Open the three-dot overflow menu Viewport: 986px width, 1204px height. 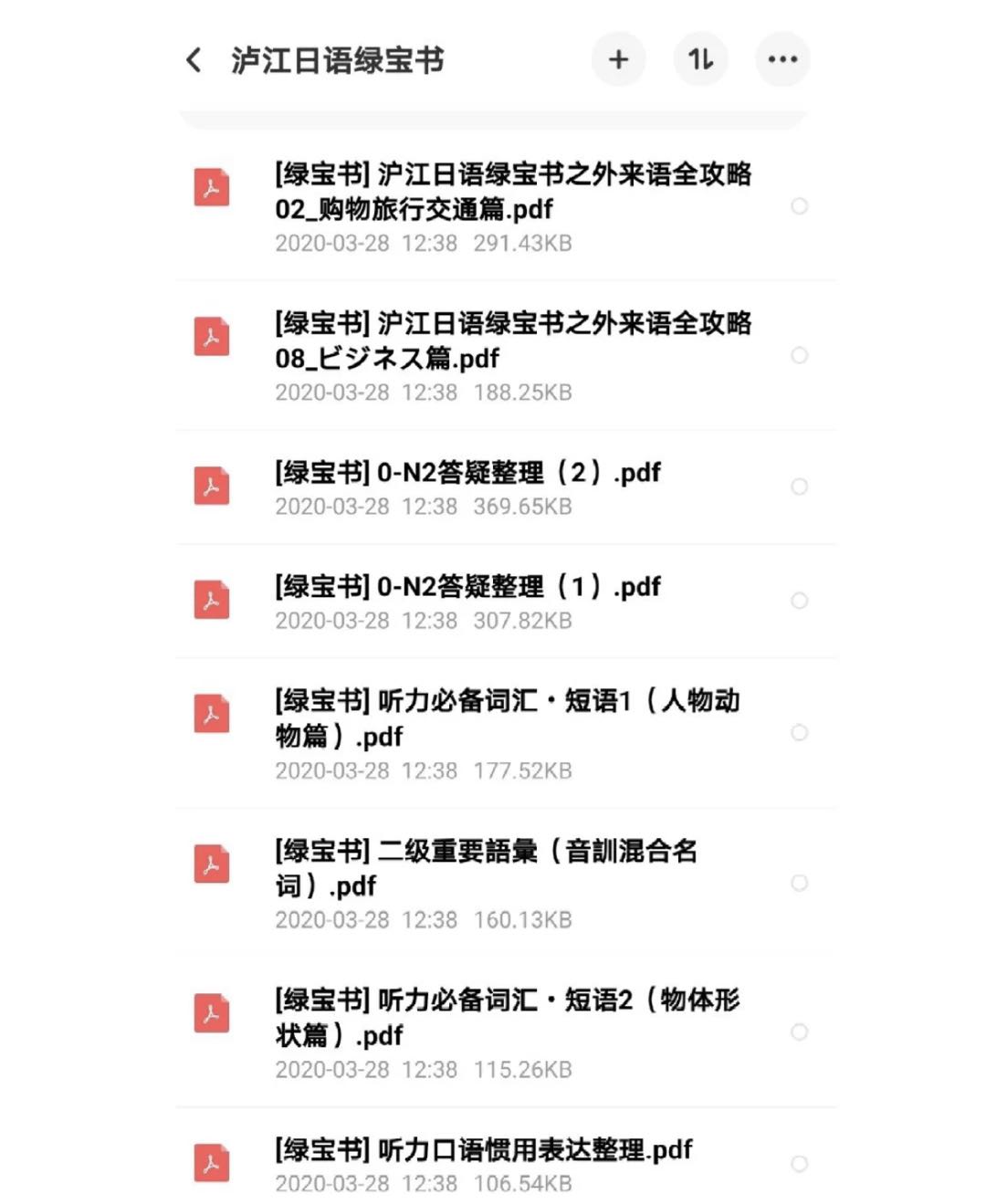coord(782,60)
